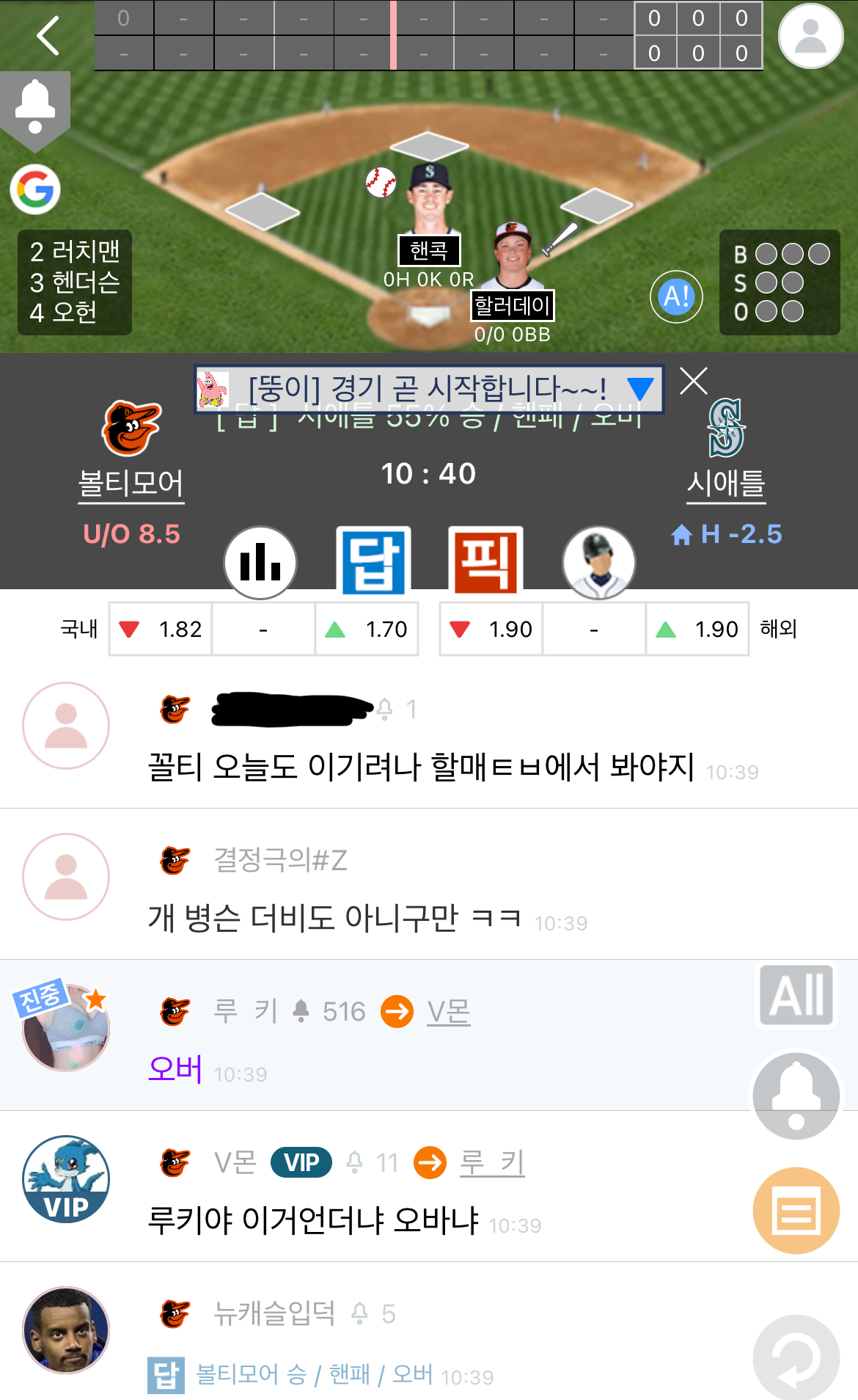Viewport: 858px width, 1400px height.
Task: Open the 볼티모어 team page
Action: (131, 483)
